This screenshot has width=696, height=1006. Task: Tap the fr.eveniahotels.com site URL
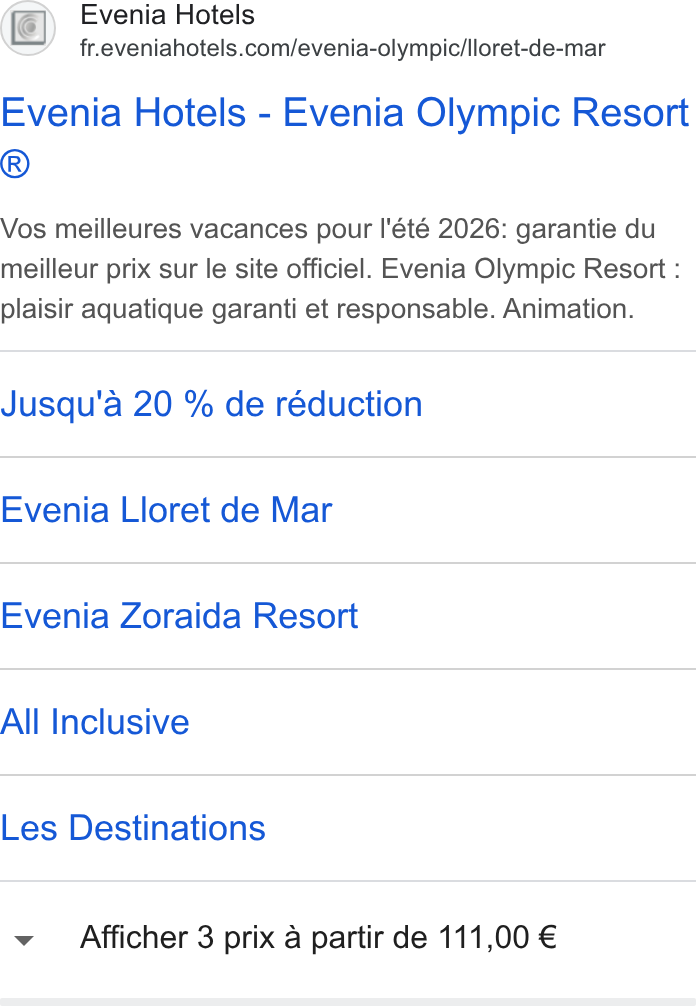click(343, 48)
